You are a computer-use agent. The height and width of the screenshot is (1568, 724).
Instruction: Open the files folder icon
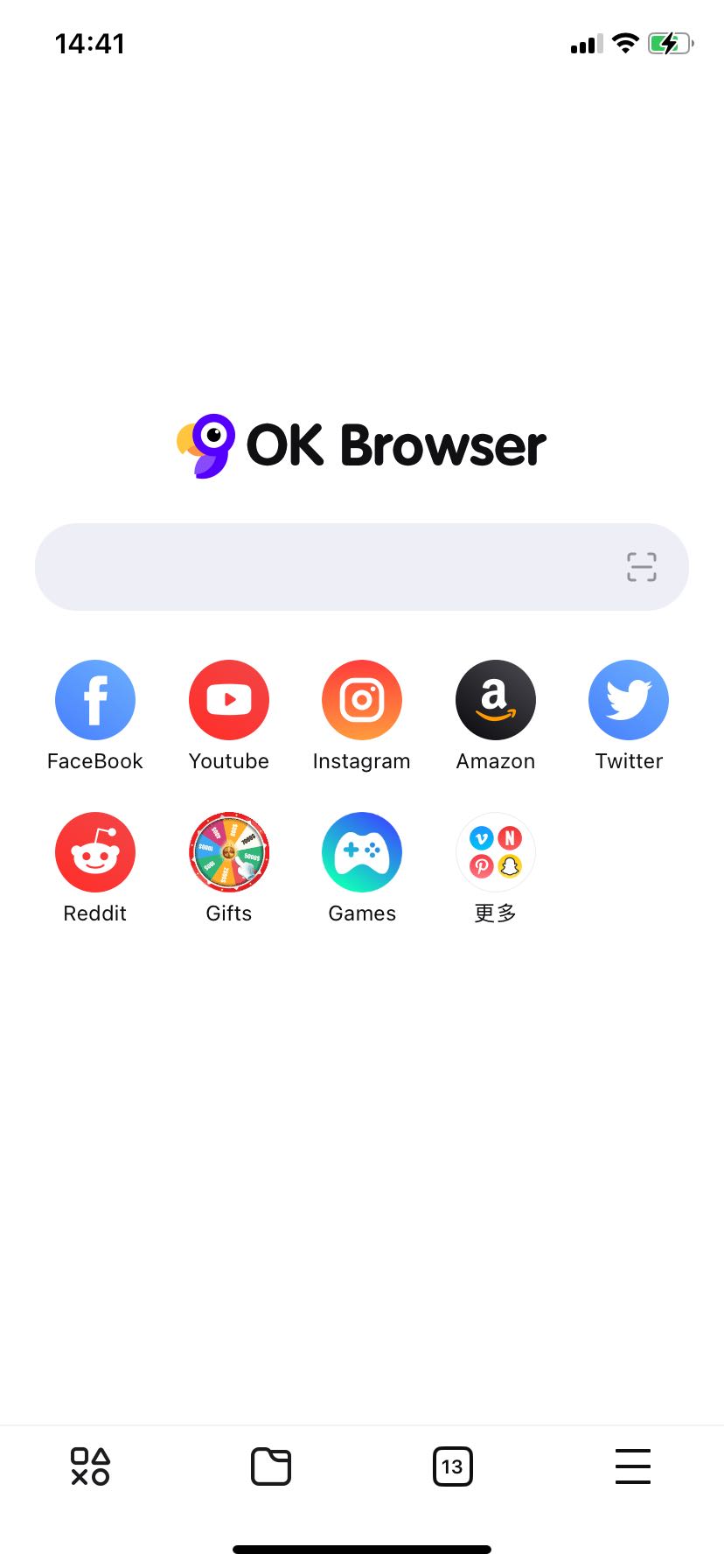pyautogui.click(x=271, y=1466)
